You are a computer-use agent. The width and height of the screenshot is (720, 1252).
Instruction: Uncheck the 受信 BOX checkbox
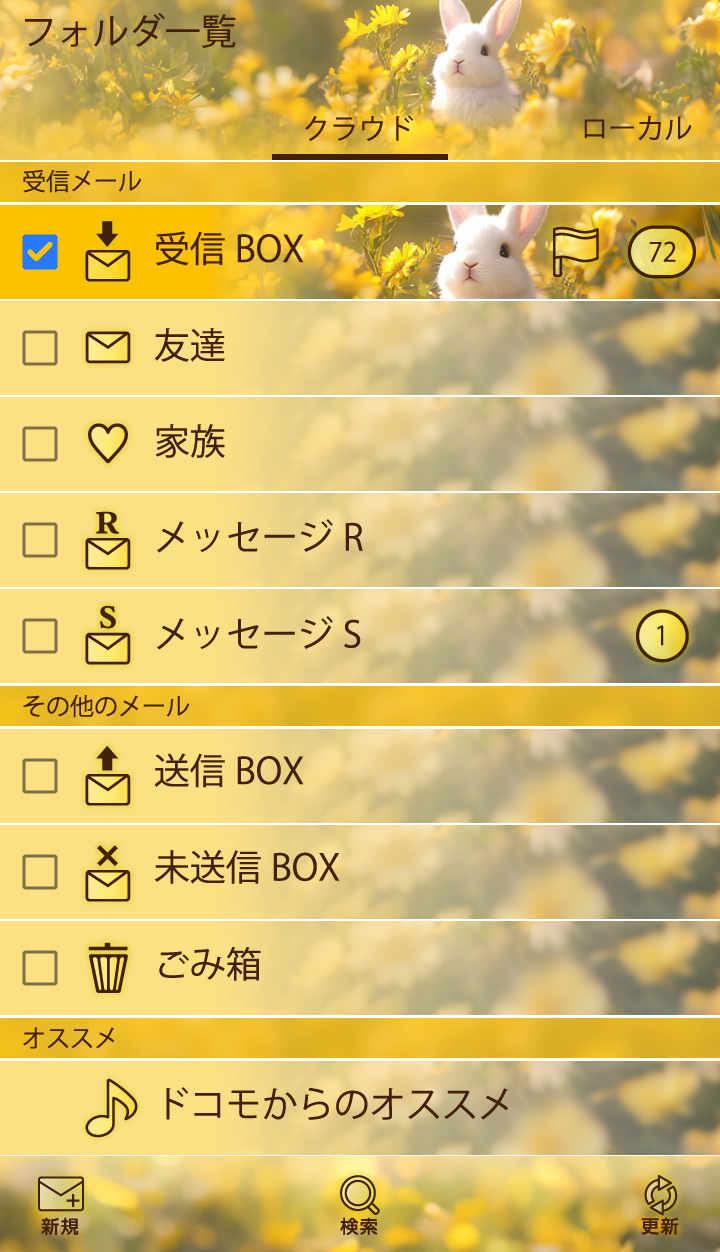point(40,252)
